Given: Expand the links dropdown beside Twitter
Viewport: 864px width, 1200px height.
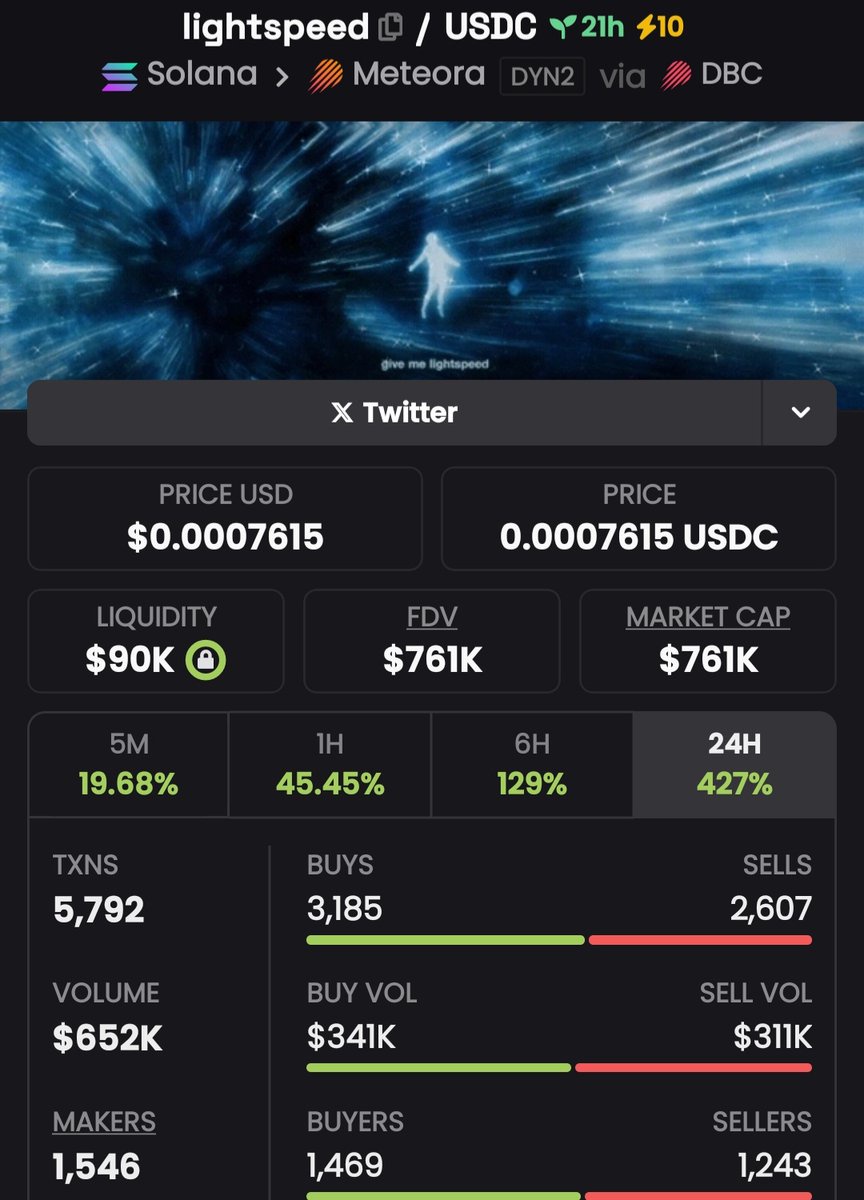Looking at the screenshot, I should (800, 412).
